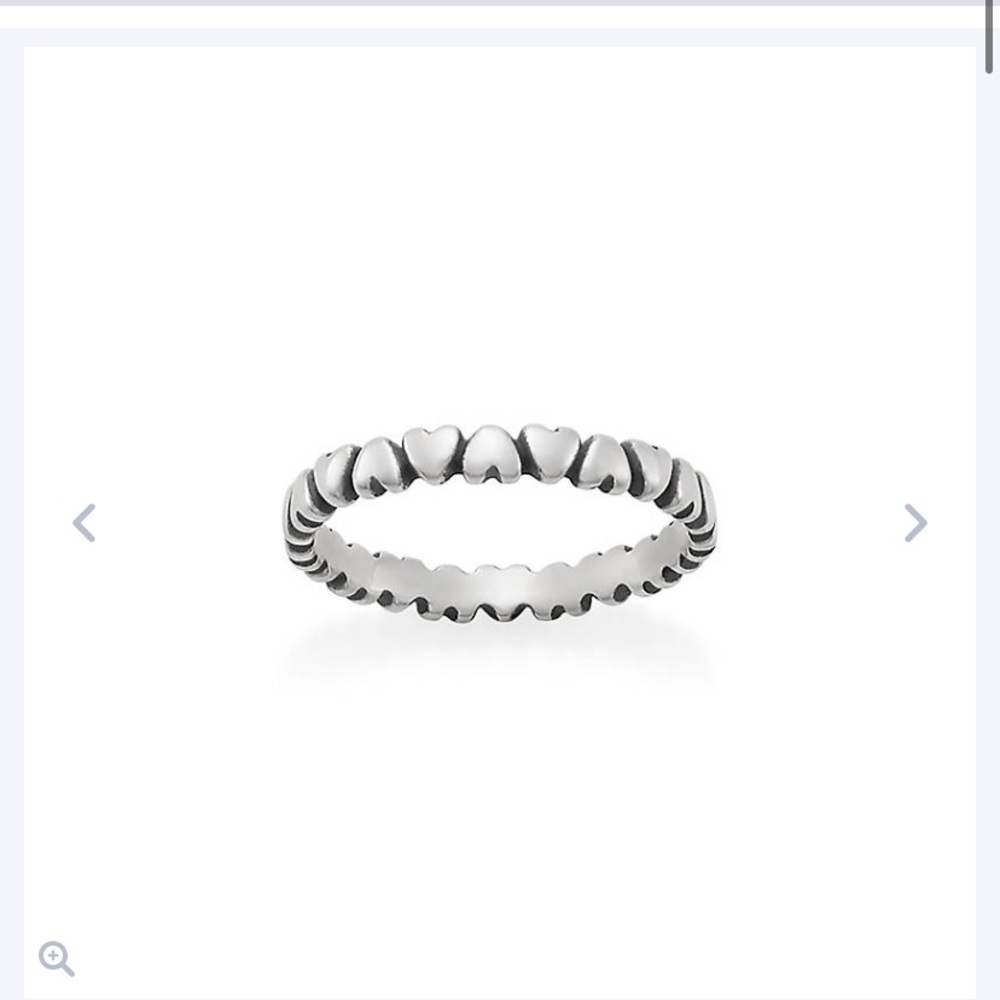Screen dimensions: 1000x1000
Task: Show the previous product image
Action: click(x=85, y=523)
